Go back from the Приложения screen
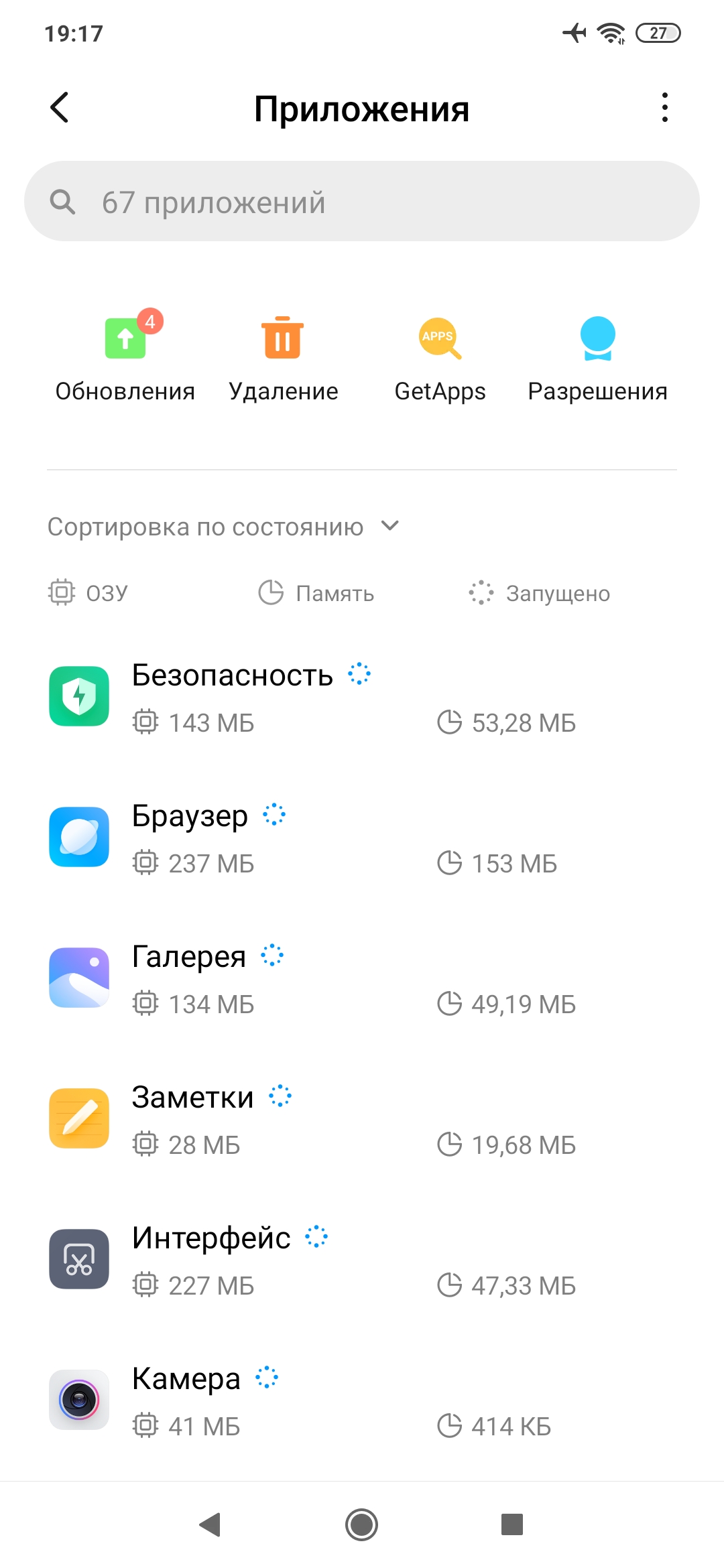This screenshot has height=1568, width=724. tap(60, 108)
